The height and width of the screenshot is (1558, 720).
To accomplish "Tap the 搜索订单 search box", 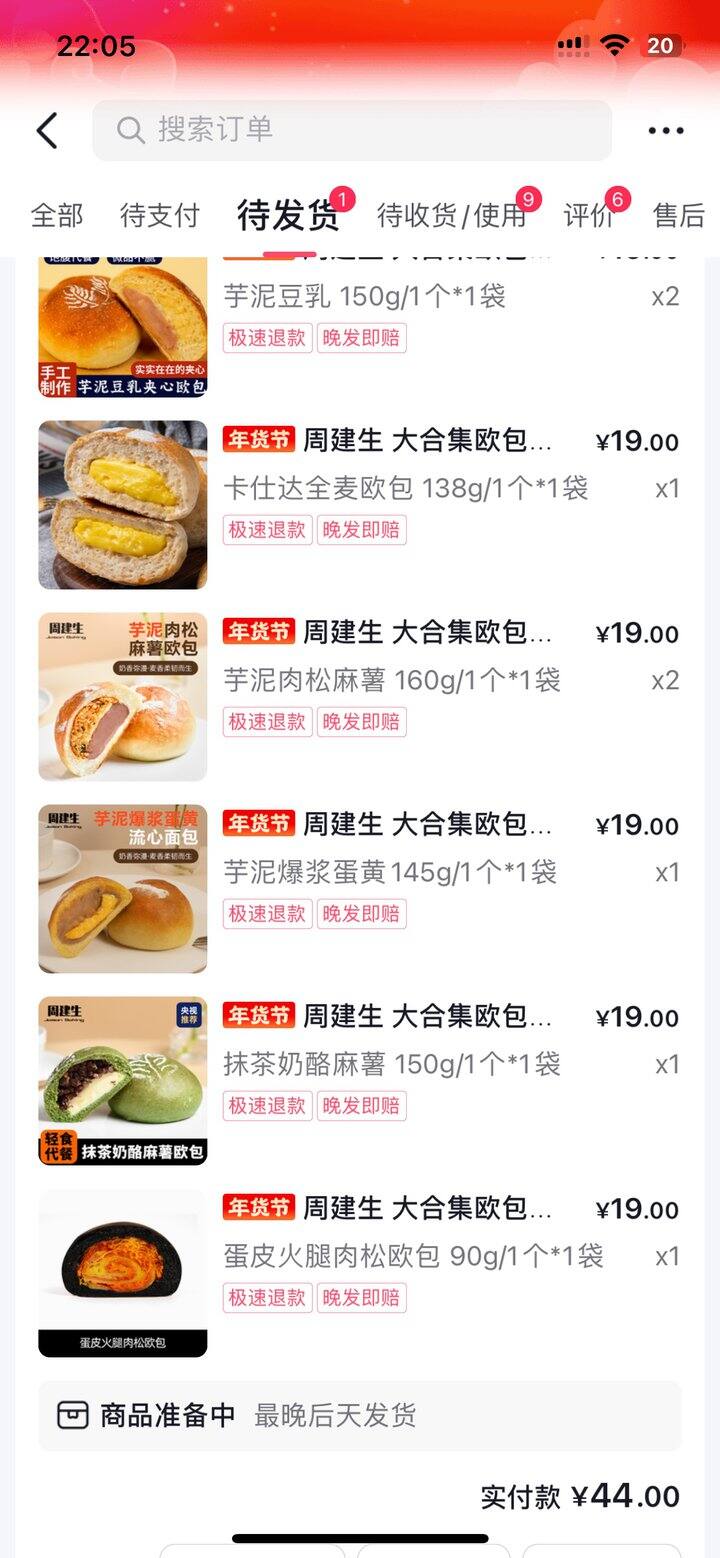I will (352, 130).
